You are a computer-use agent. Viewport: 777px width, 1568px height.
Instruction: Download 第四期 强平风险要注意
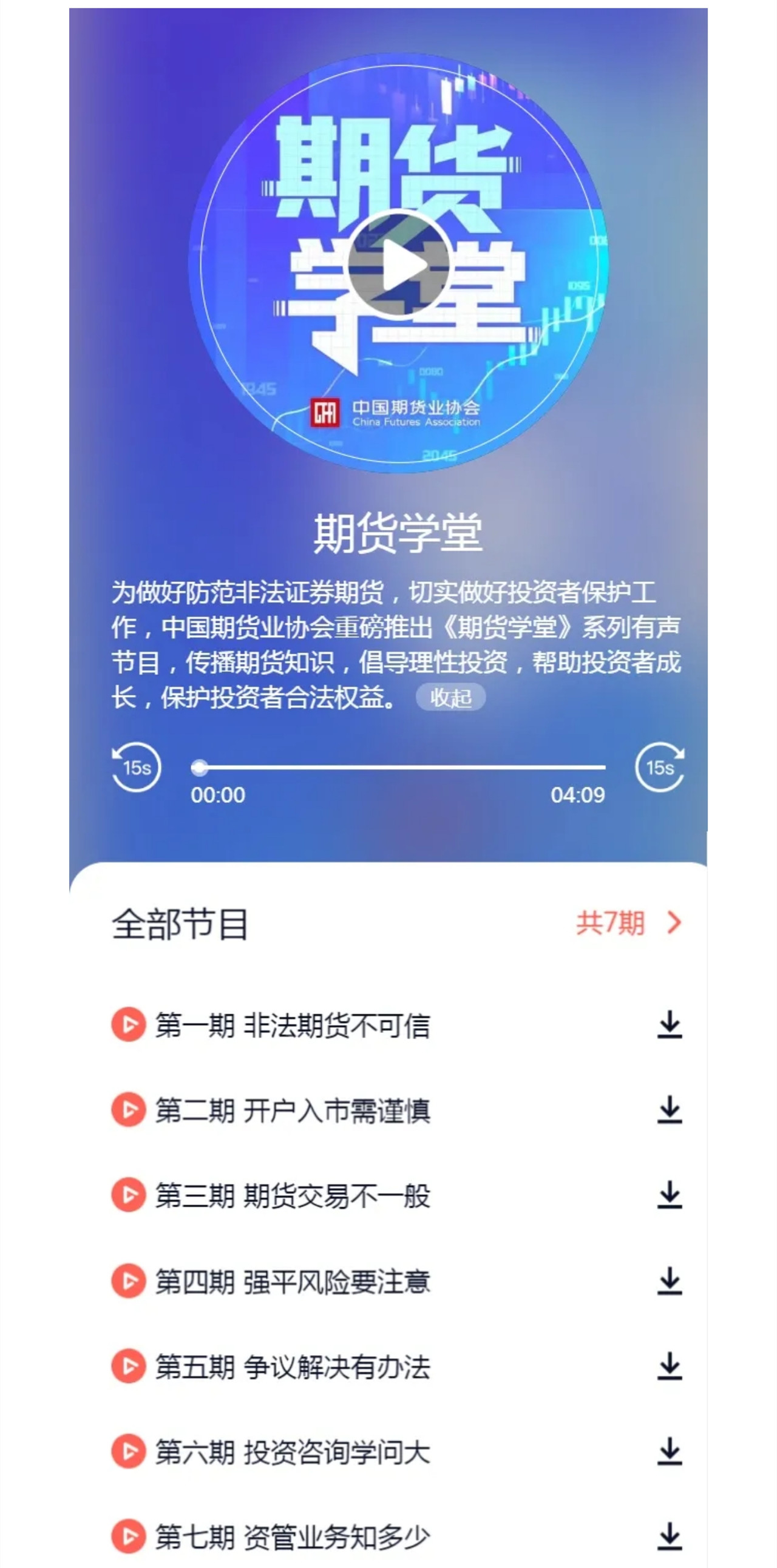coord(670,1281)
